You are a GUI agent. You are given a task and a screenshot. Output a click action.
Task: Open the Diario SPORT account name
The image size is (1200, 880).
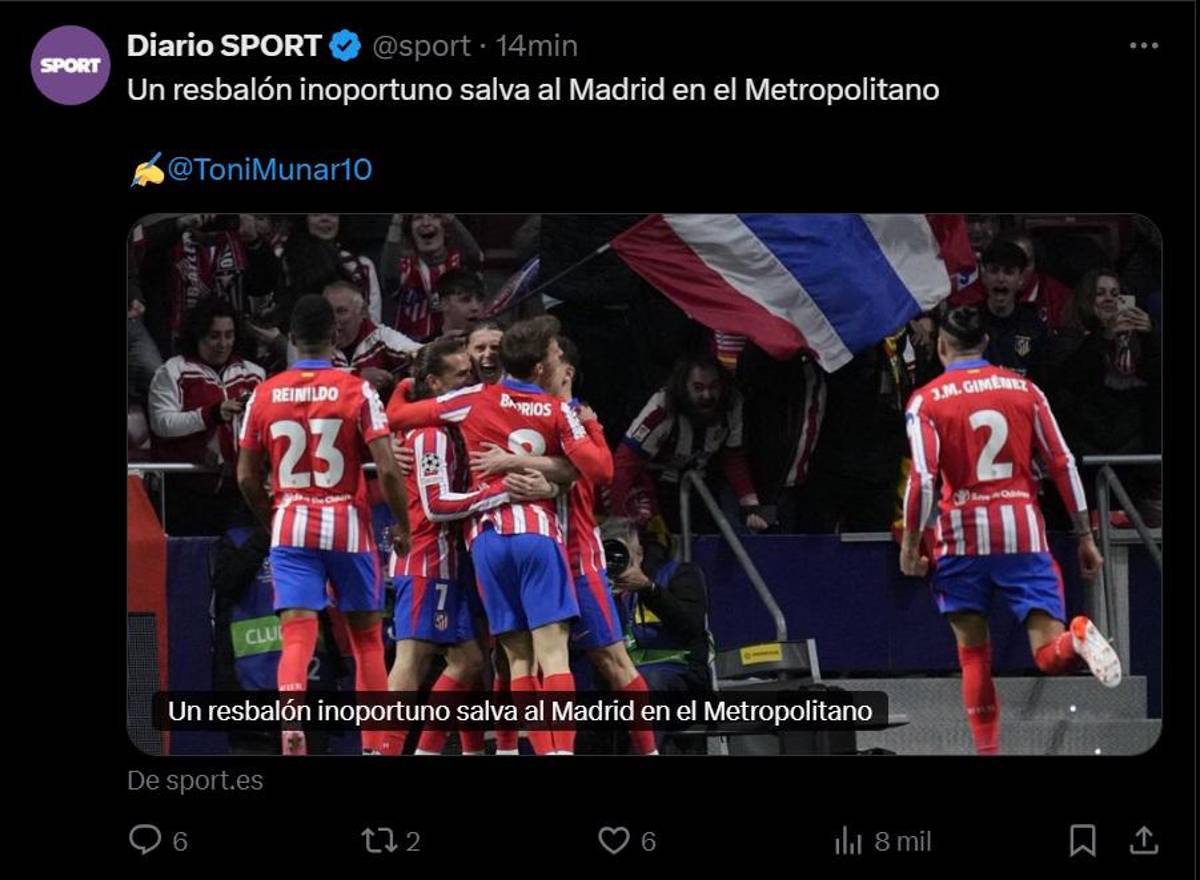224,46
